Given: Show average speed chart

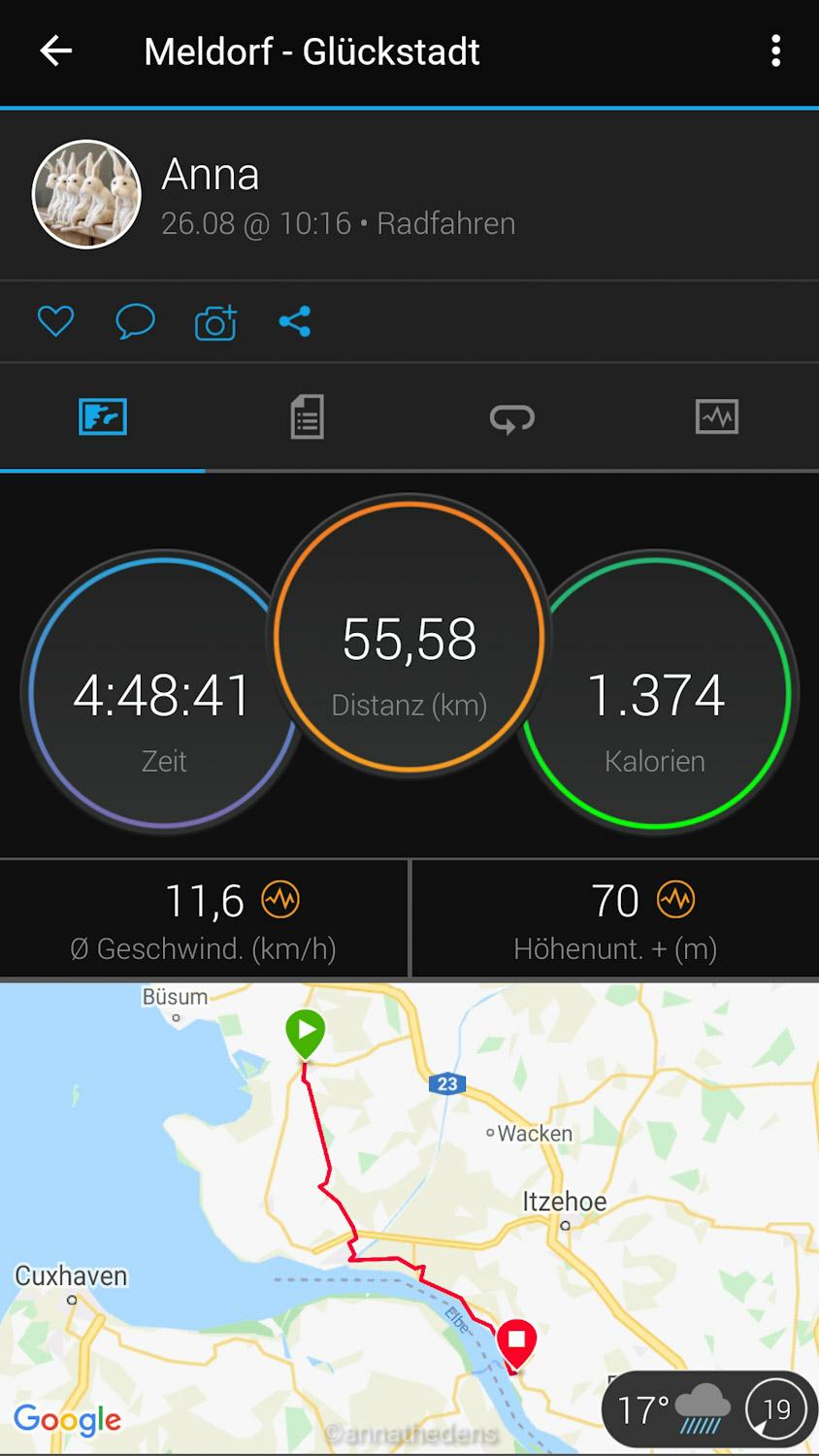Looking at the screenshot, I should coord(281,901).
